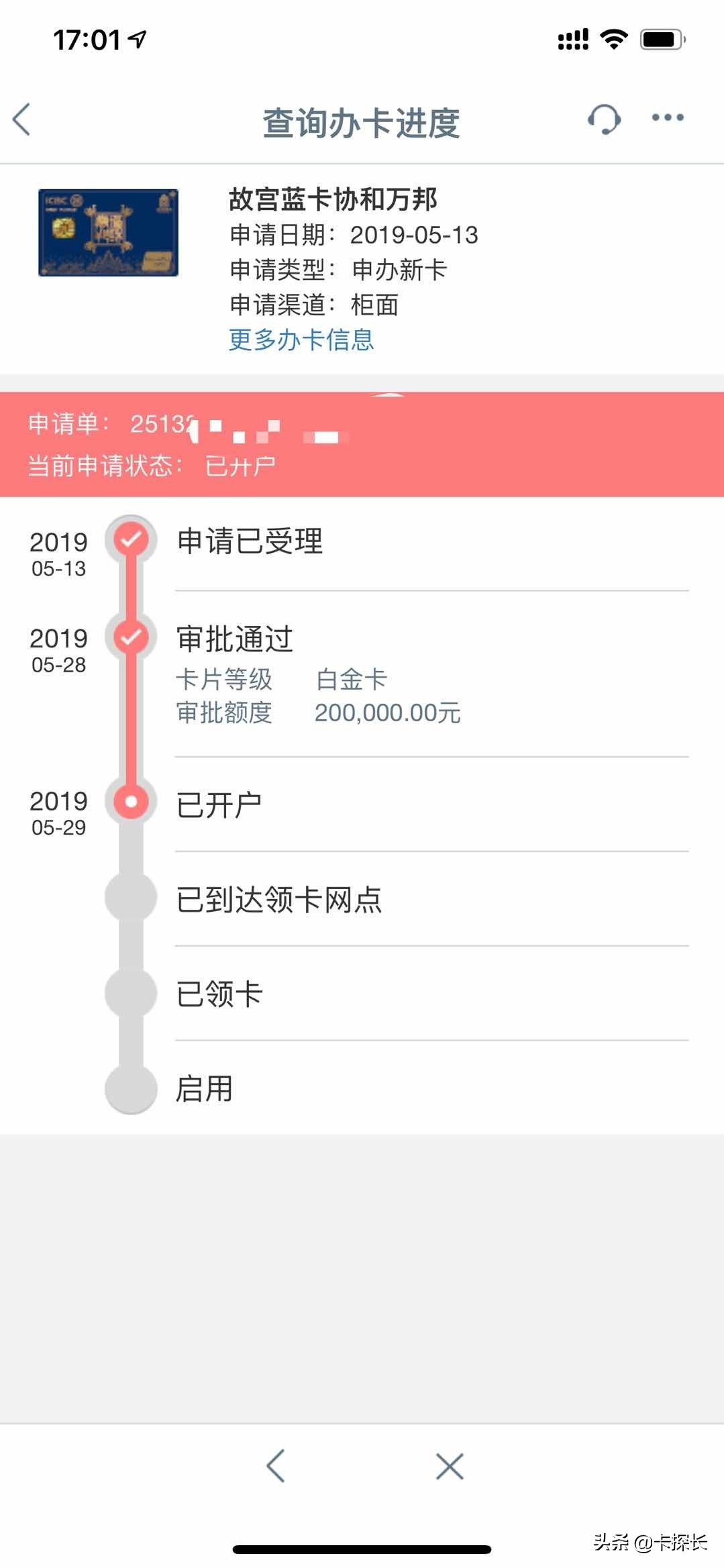
Task: Tap the three-dot more options icon
Action: (x=664, y=119)
